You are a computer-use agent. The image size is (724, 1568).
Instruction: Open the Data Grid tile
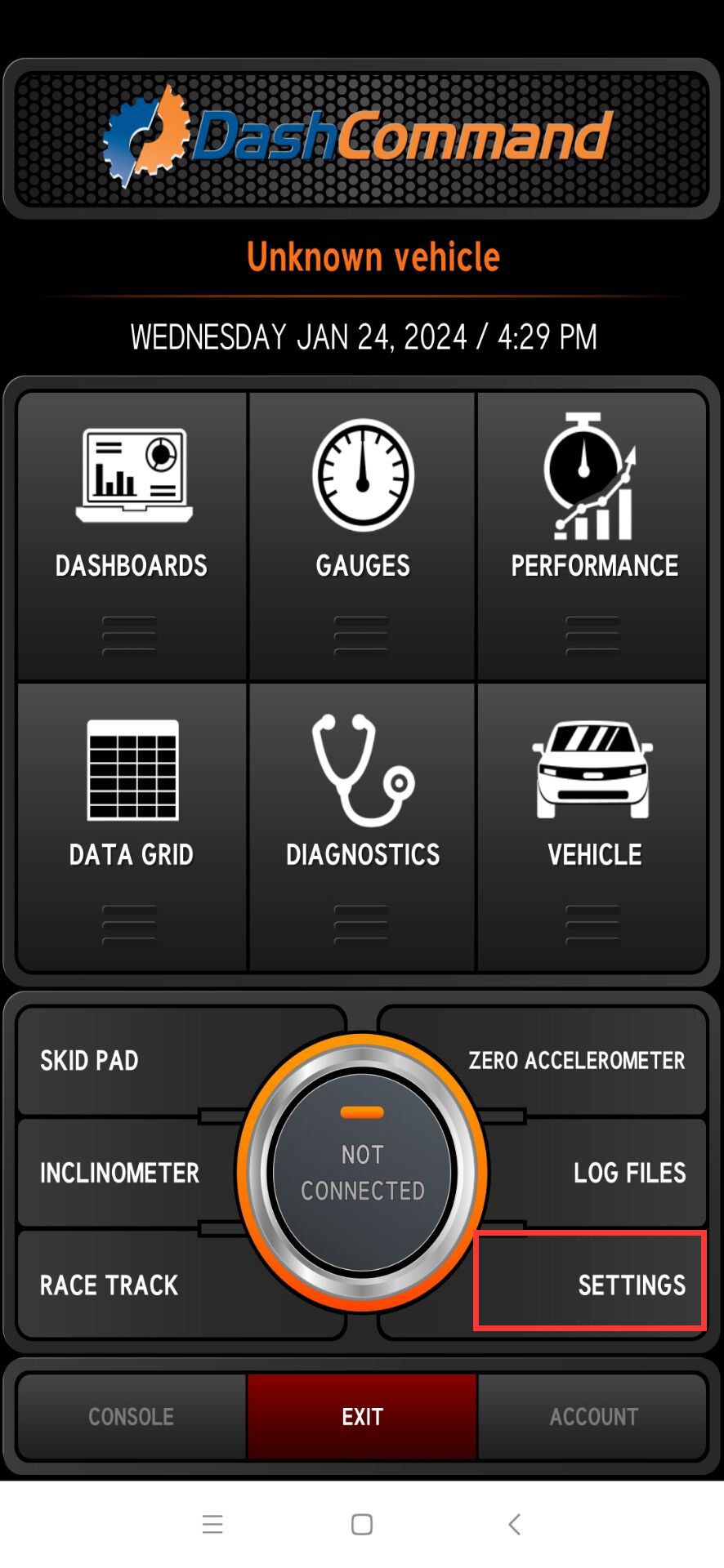coord(132,825)
